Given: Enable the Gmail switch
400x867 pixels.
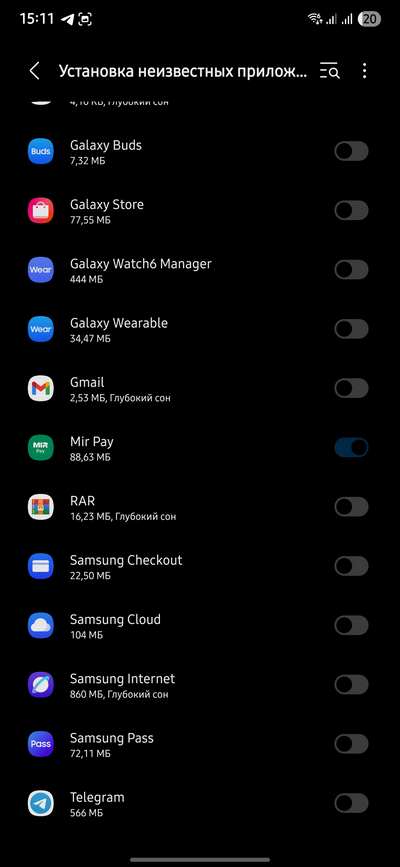Looking at the screenshot, I should 351,388.
